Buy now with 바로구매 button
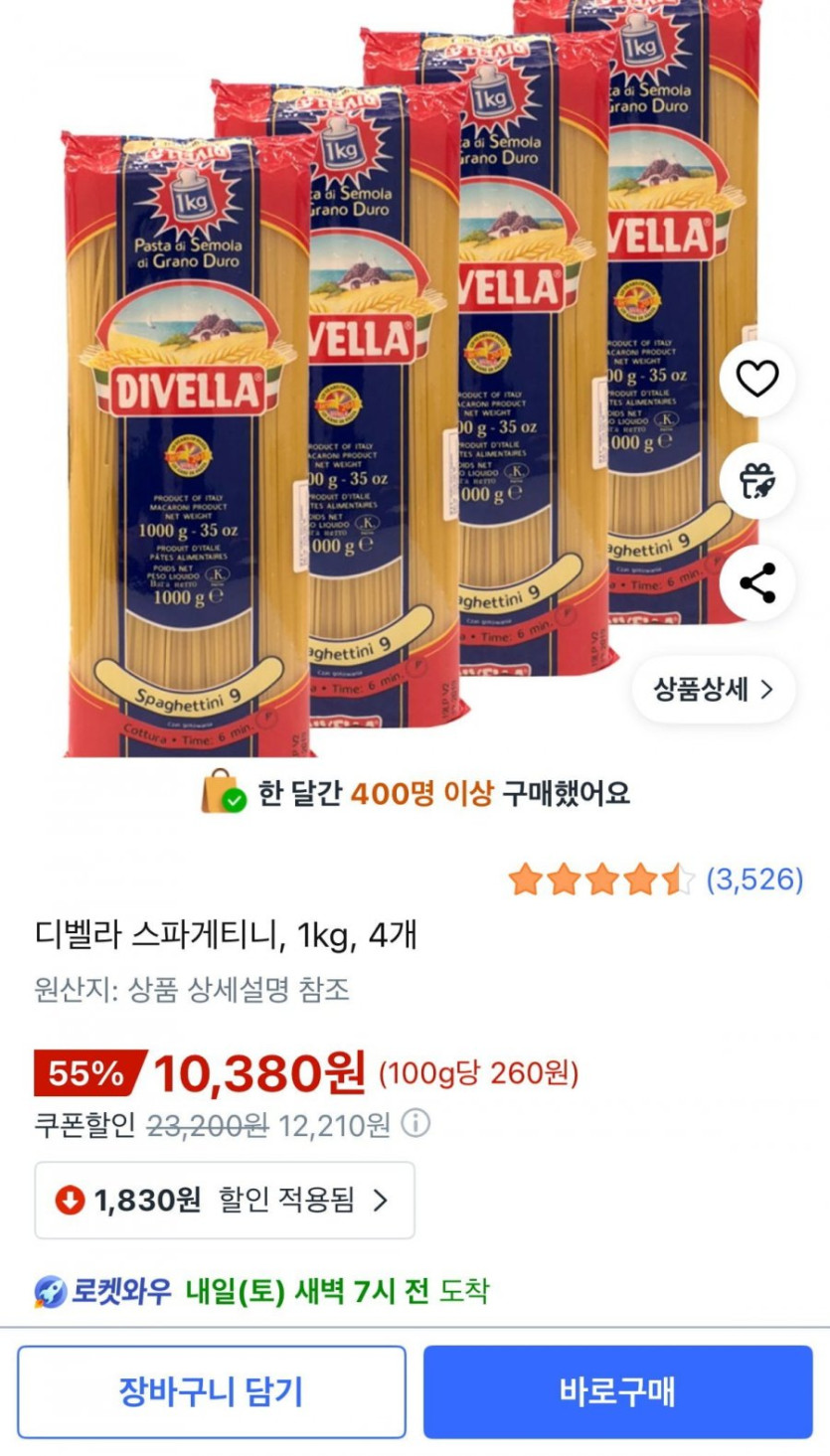This screenshot has height=1456, width=830. [x=617, y=1391]
